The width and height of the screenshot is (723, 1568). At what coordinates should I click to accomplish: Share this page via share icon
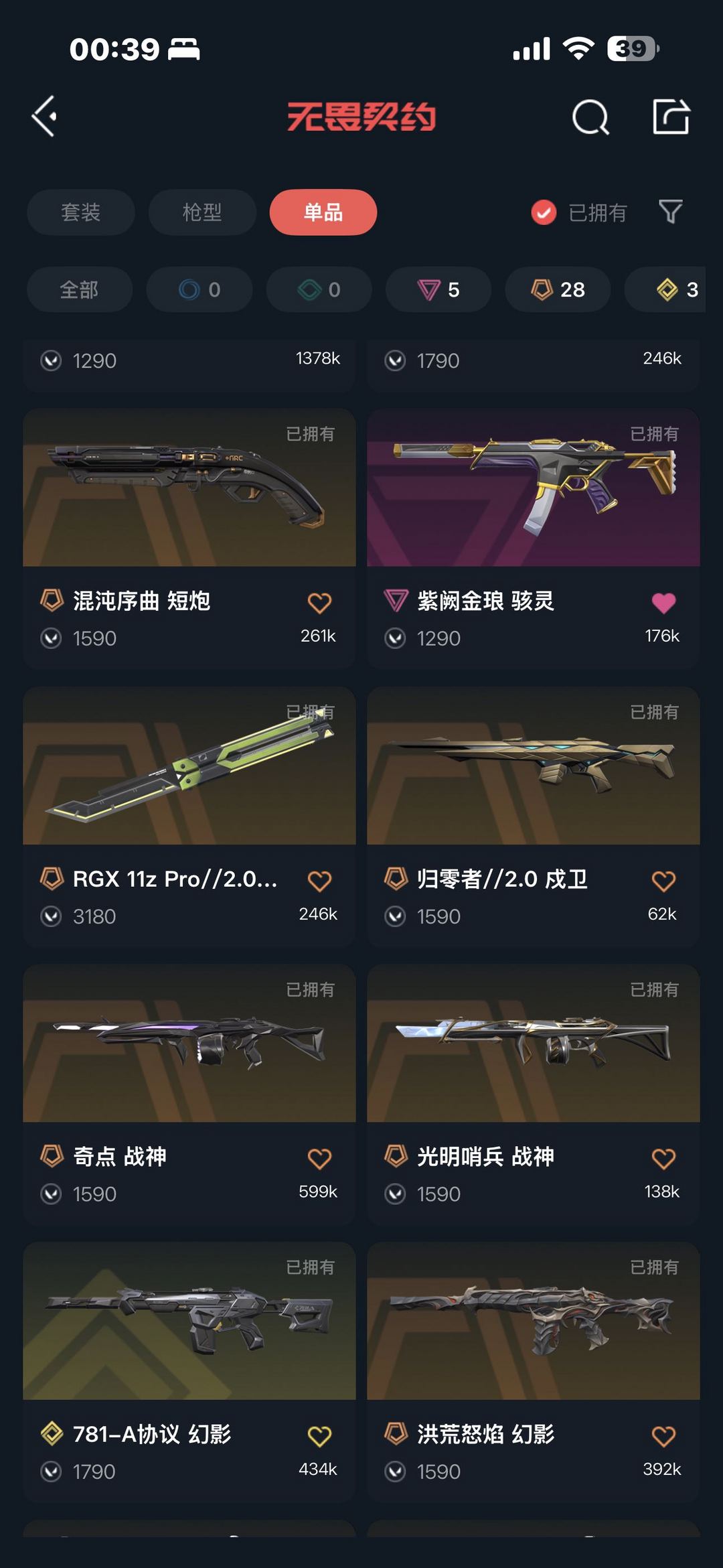(x=671, y=117)
